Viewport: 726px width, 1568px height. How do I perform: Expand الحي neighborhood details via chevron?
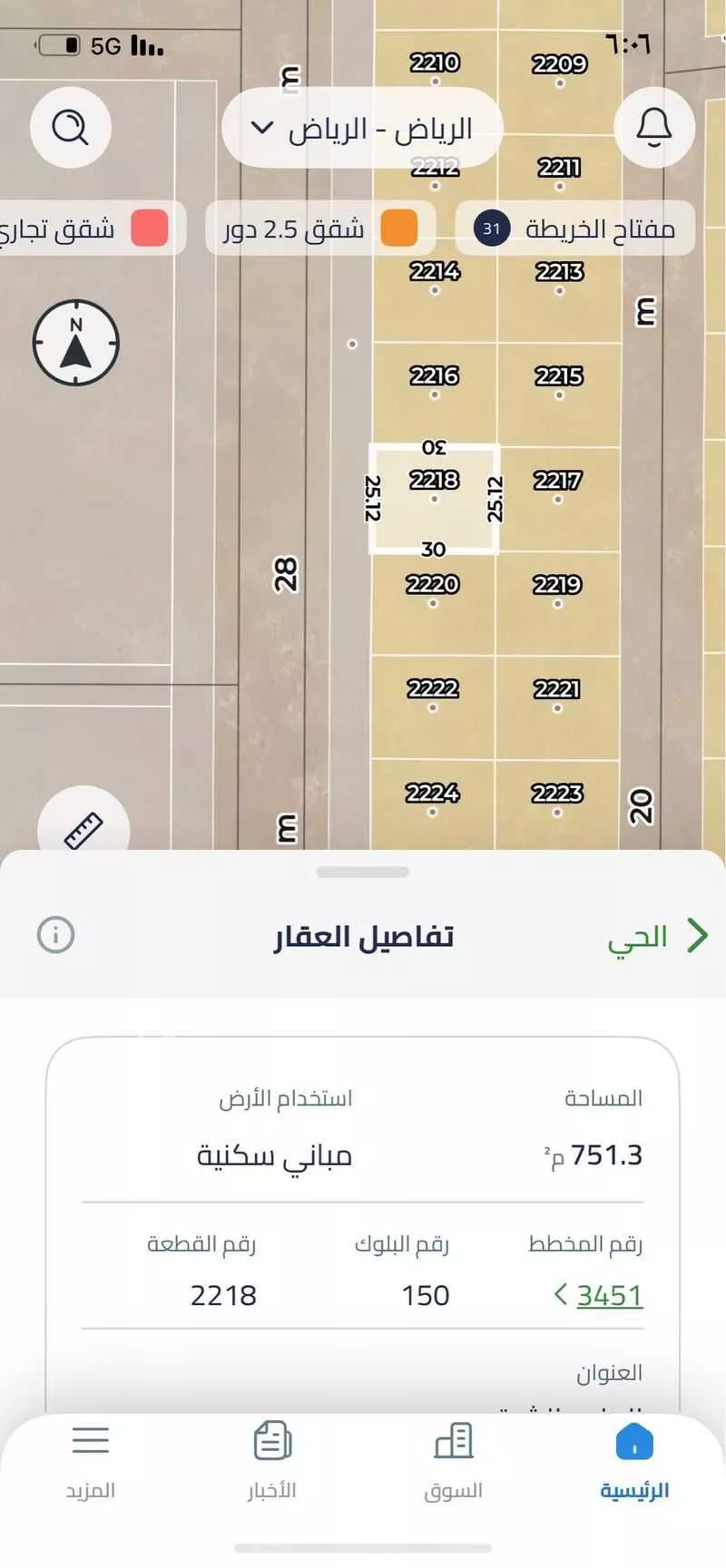coord(698,935)
